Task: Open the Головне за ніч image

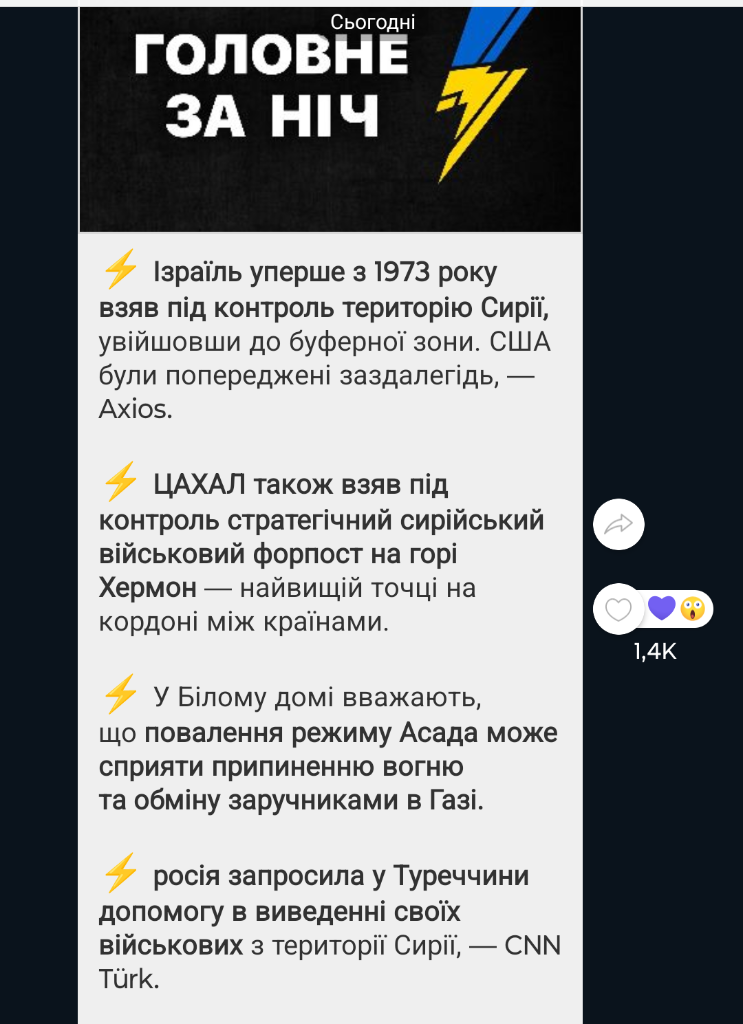Action: click(330, 120)
